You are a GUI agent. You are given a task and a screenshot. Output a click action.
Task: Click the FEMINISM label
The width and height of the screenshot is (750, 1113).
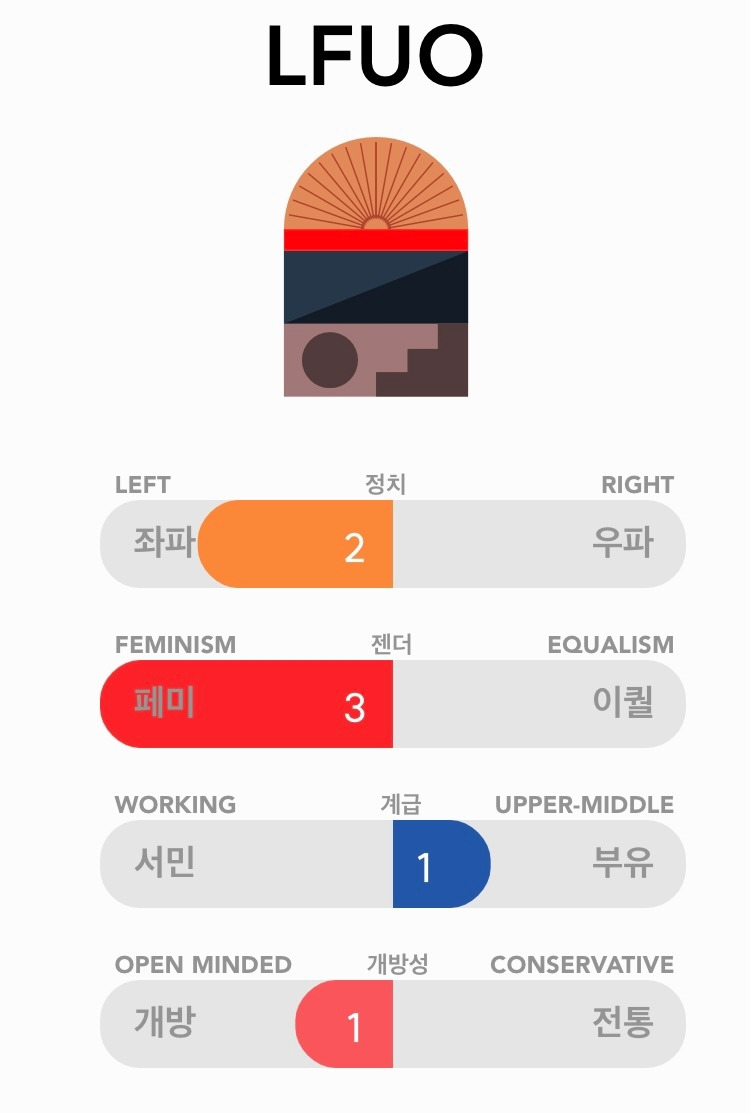tap(174, 645)
